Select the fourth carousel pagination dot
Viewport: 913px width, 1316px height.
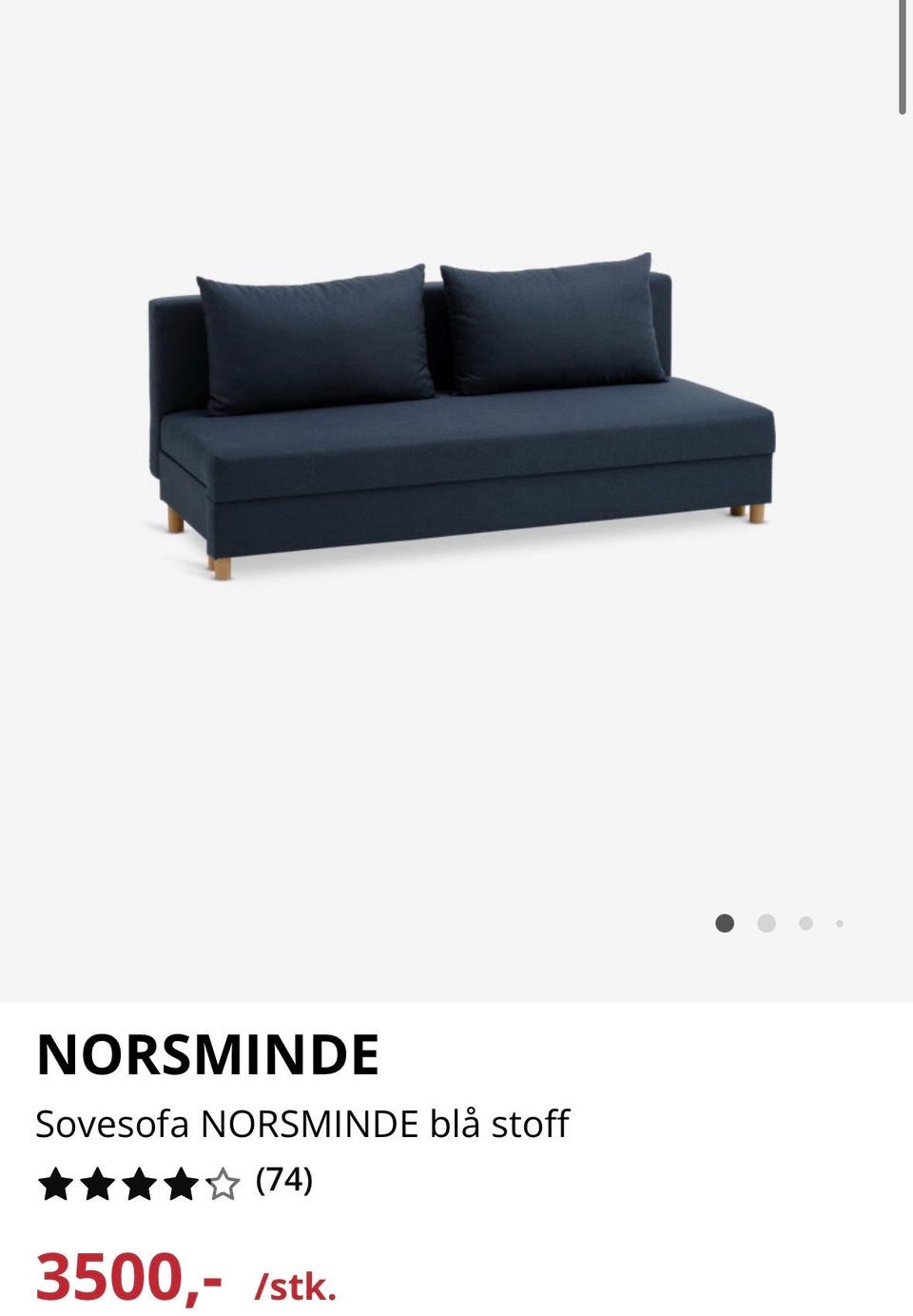click(x=840, y=922)
